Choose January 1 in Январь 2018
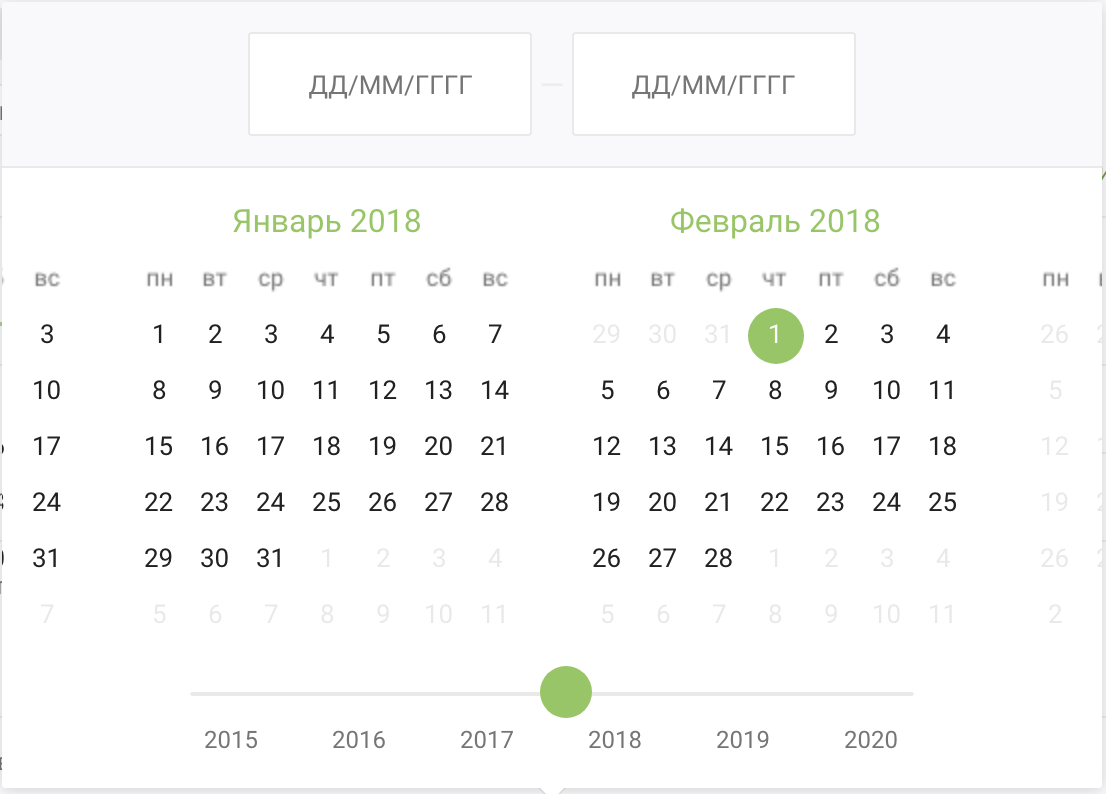The image size is (1106, 794). [x=159, y=334]
